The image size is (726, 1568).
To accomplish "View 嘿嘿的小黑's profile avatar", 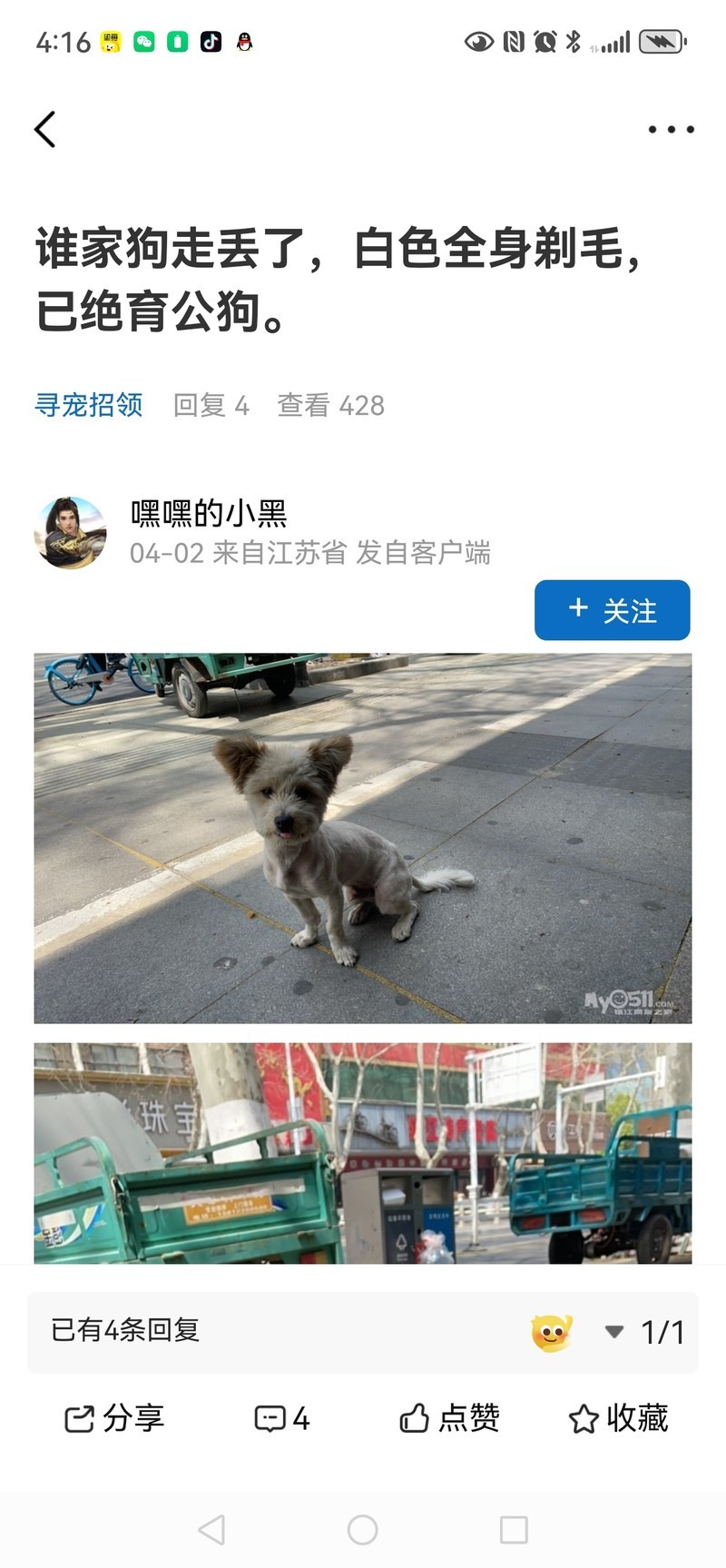I will pos(71,533).
